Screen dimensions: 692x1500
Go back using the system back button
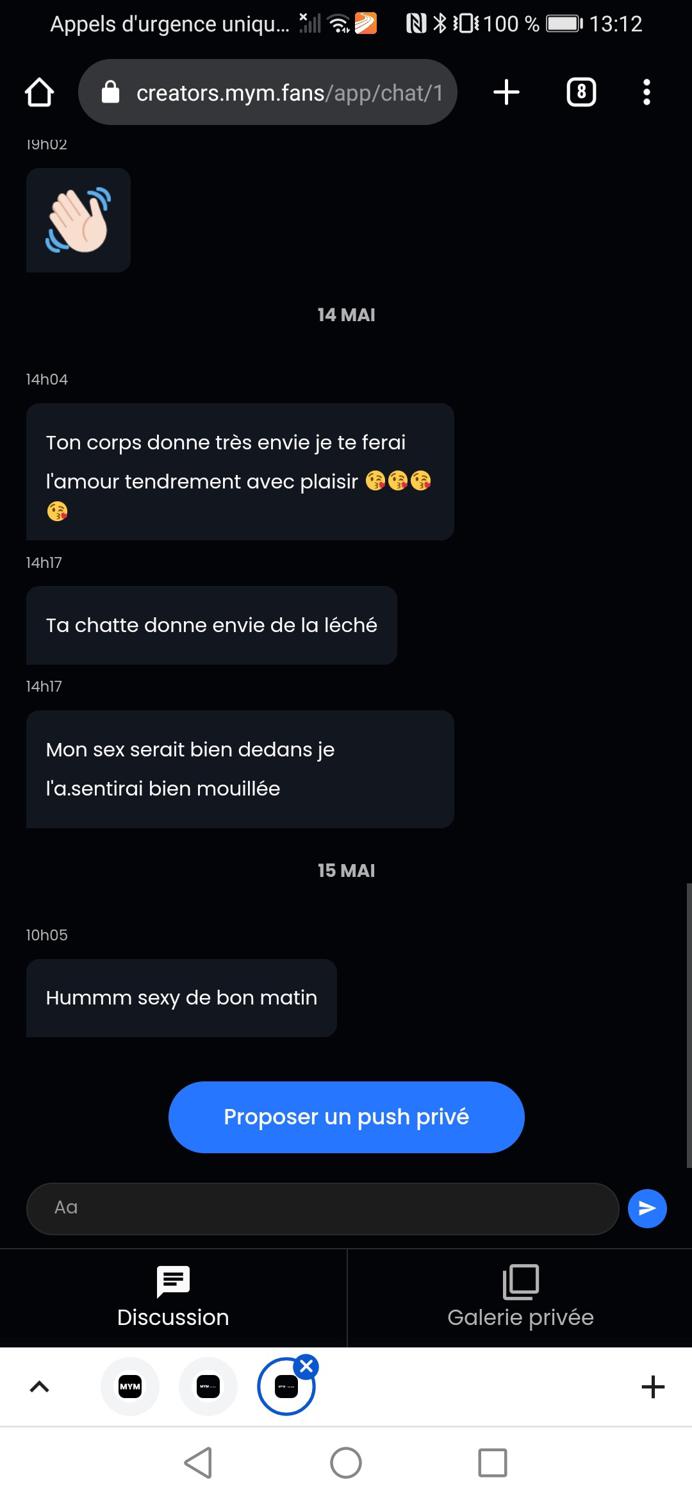tap(198, 1463)
